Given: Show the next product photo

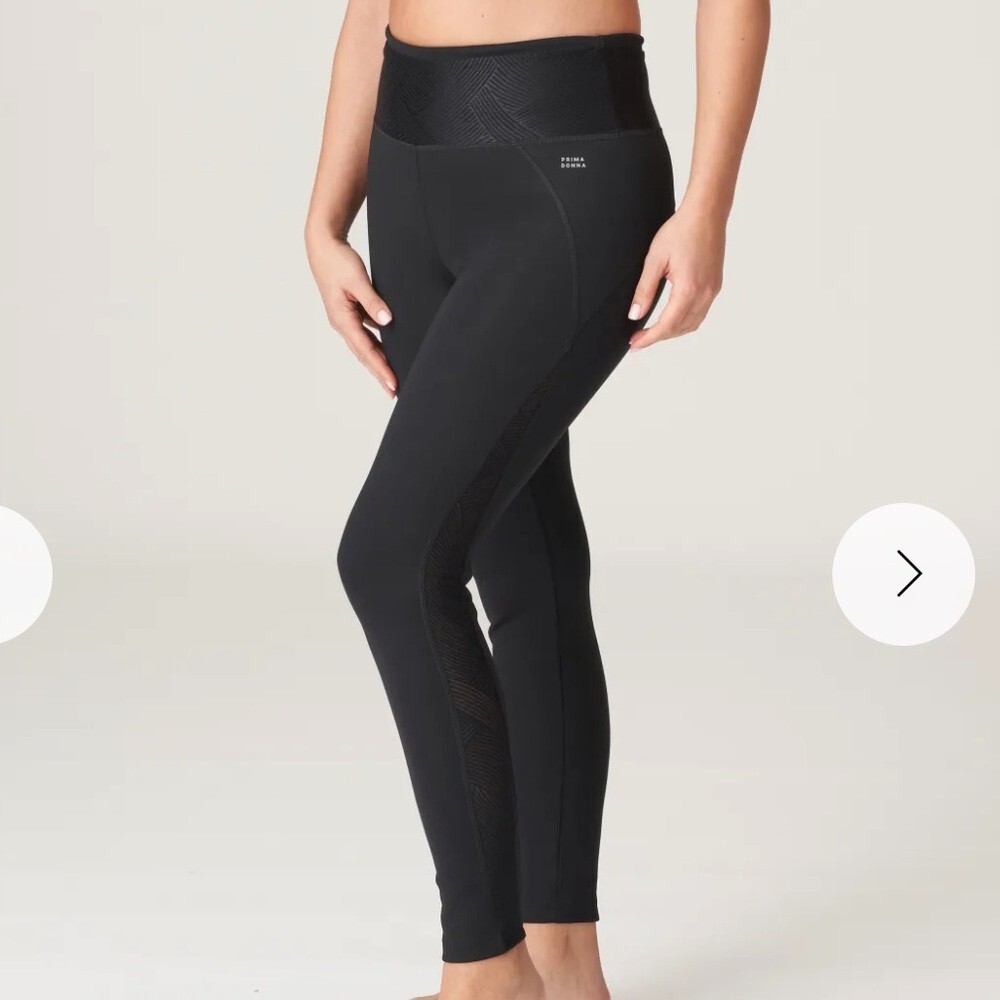Looking at the screenshot, I should coord(903,574).
